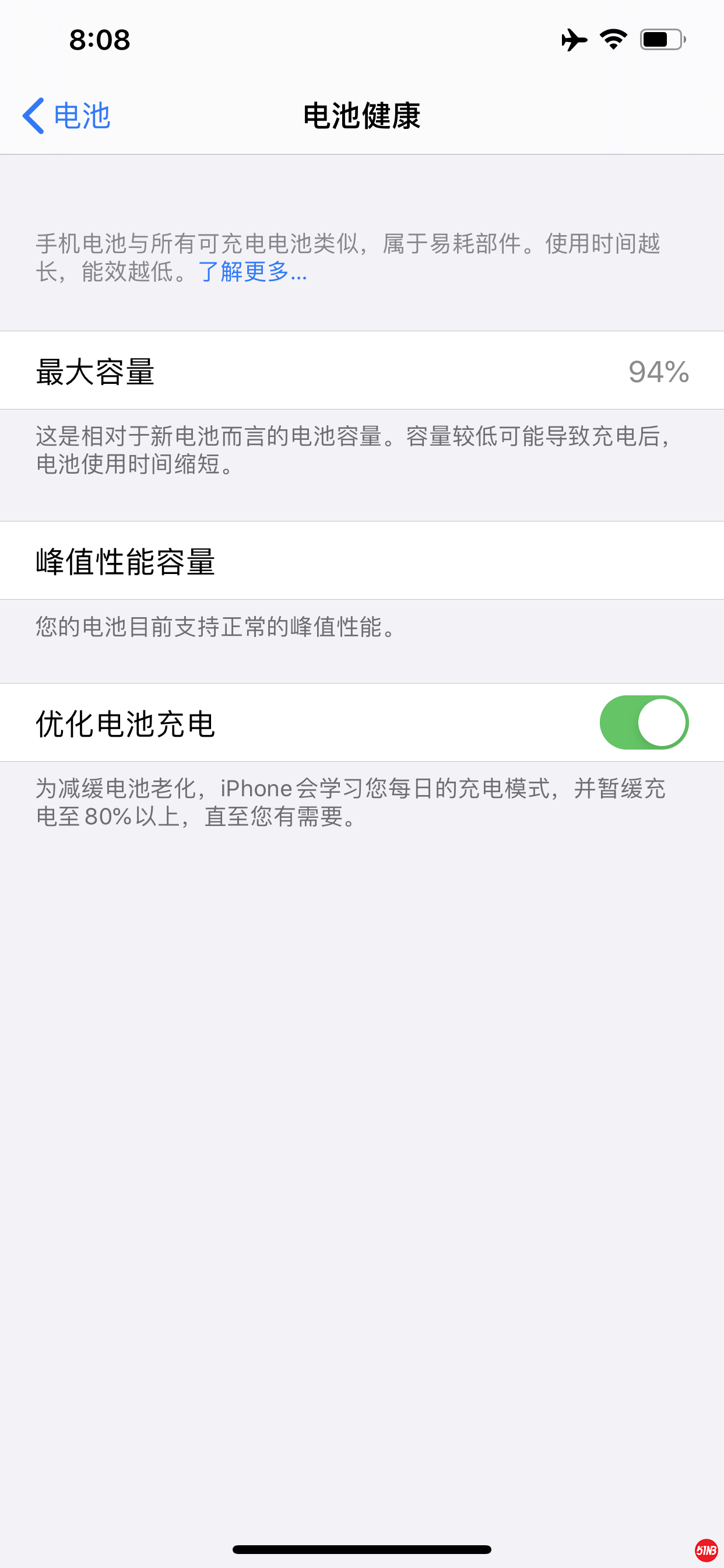Go back to 电池 settings
The image size is (724, 1568).
pyautogui.click(x=66, y=116)
